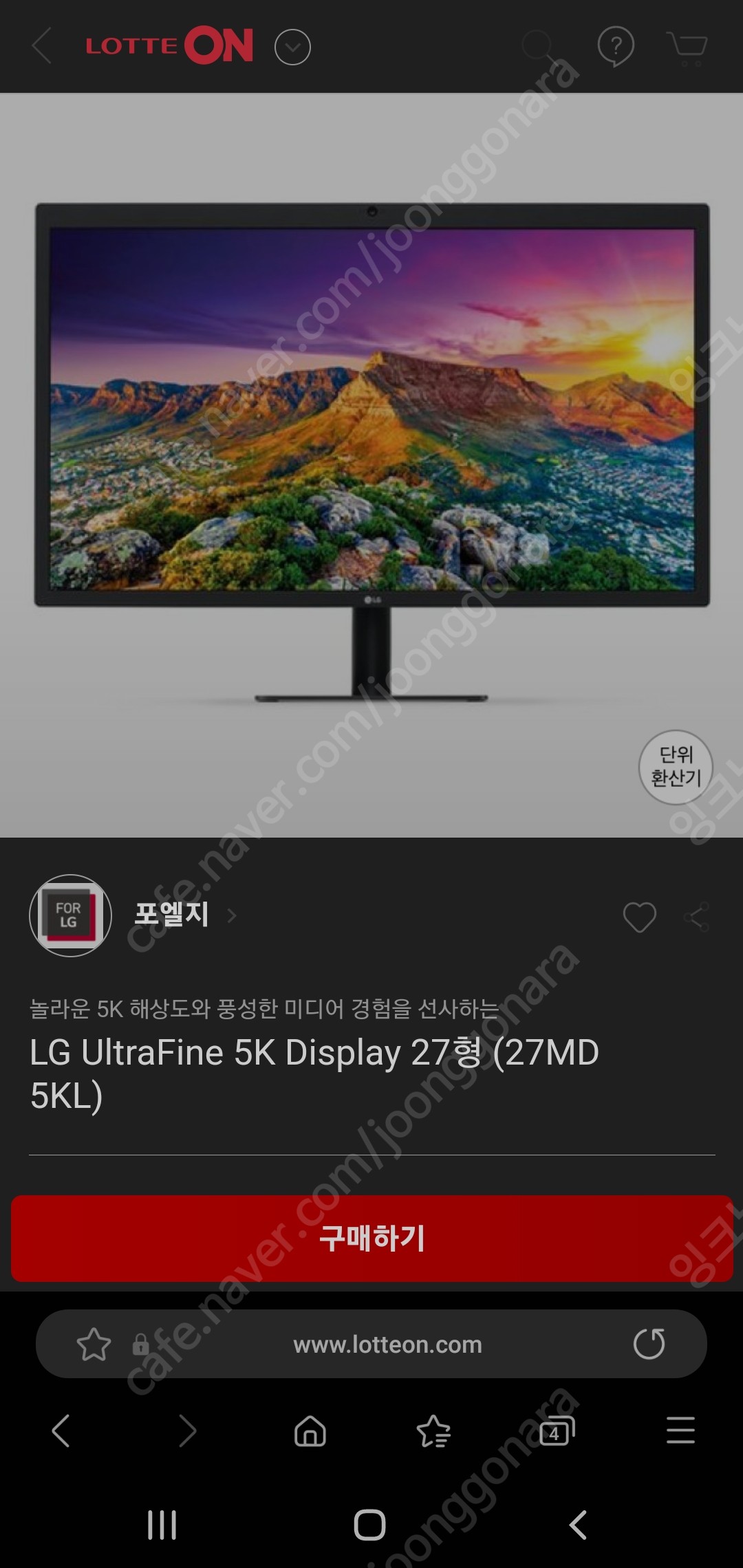View site security via the lock icon
743x1568 pixels.
click(140, 1344)
